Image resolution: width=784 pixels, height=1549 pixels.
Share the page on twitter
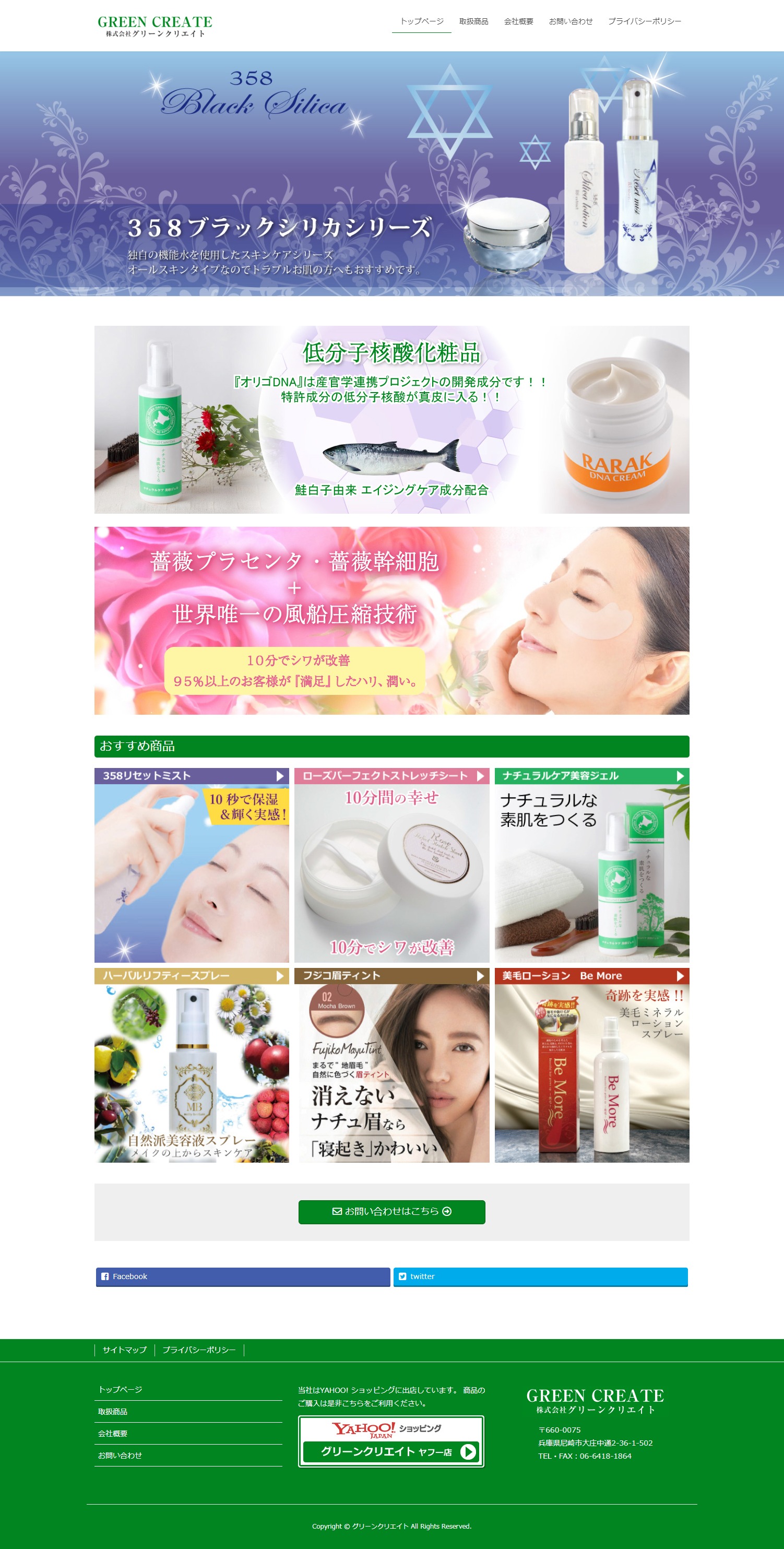tap(540, 1276)
